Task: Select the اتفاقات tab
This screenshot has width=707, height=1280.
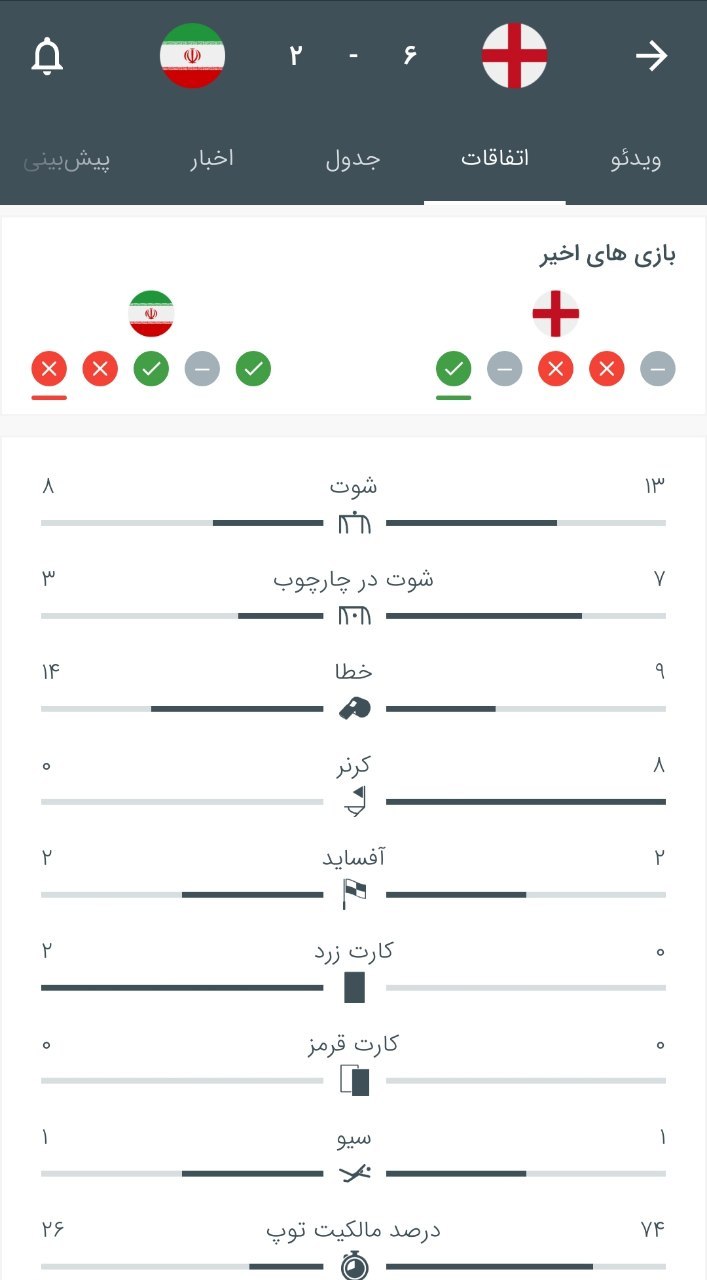Action: coord(495,159)
